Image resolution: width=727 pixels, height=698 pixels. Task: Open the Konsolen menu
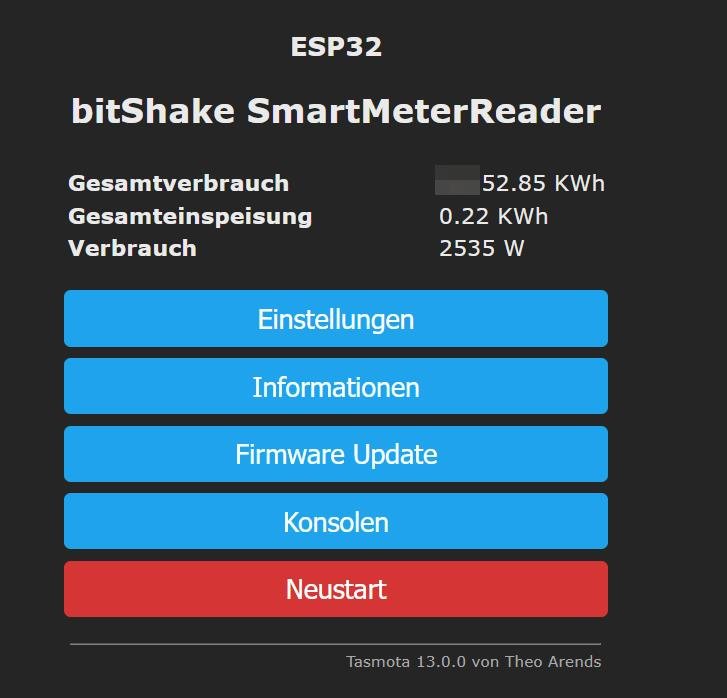[335, 521]
